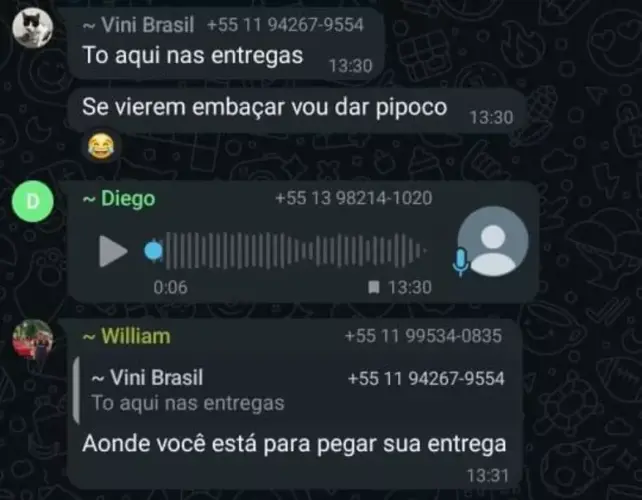Open Vini Brasil's profile picture

(x=31, y=26)
